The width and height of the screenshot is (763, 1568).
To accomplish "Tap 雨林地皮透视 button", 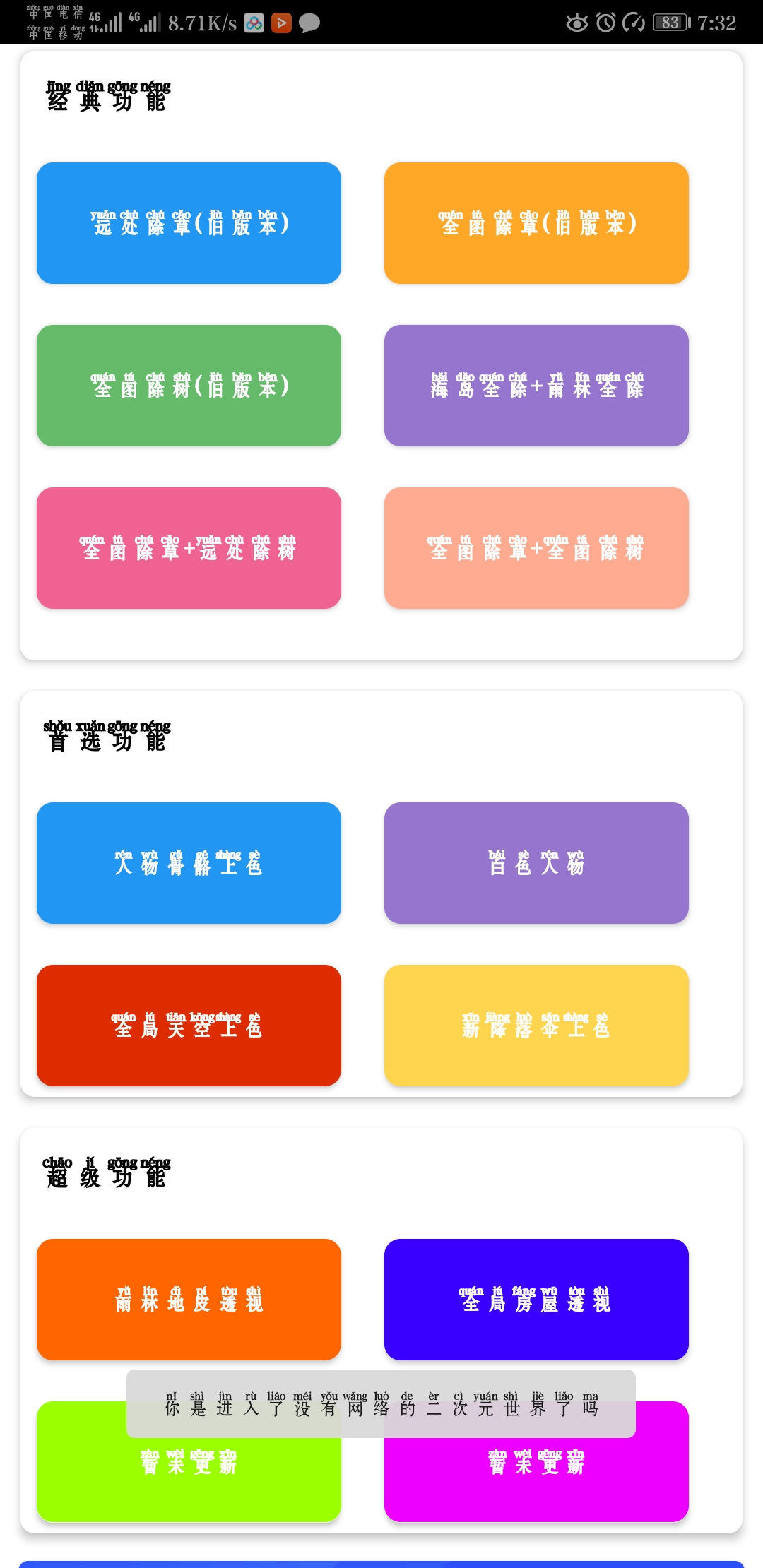I will click(x=189, y=1300).
